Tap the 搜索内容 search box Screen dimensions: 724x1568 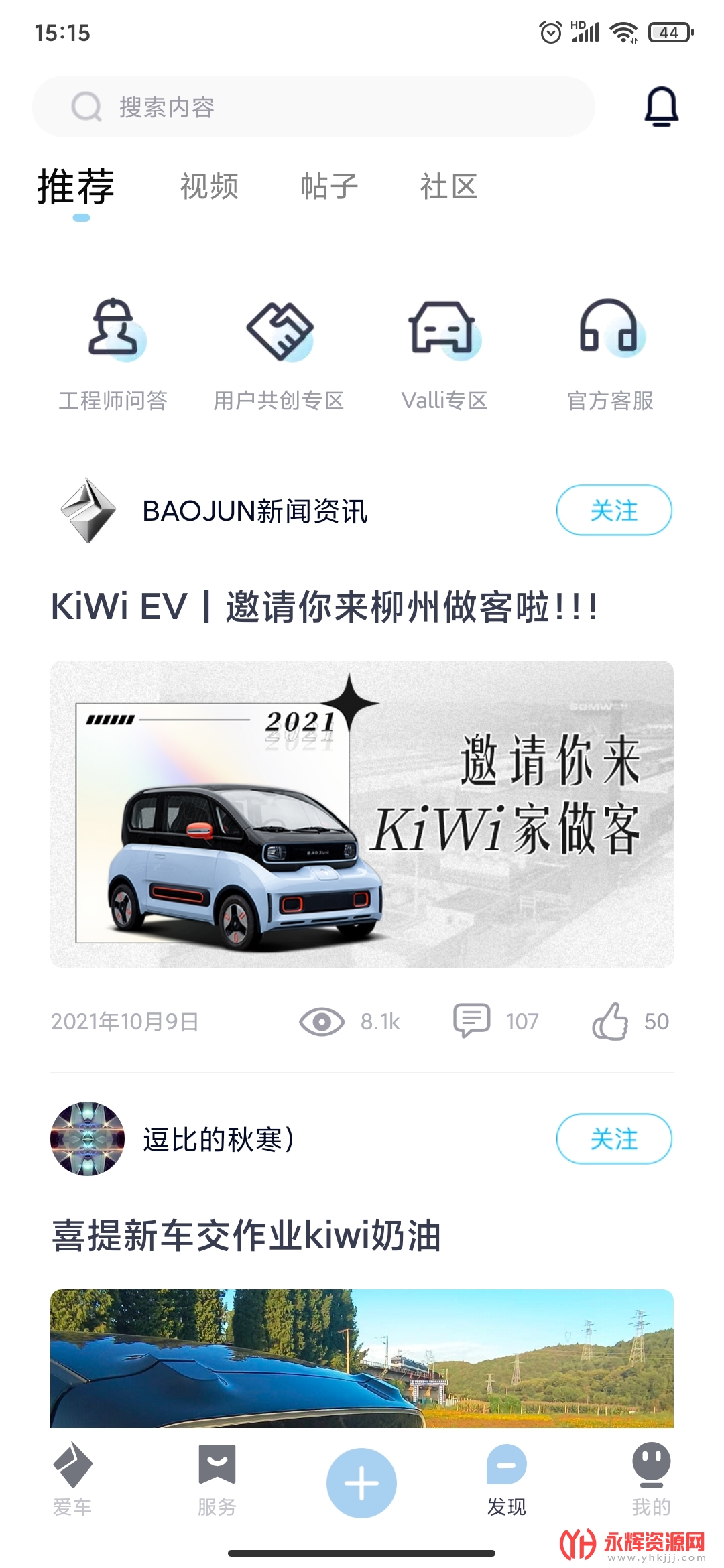pos(313,107)
